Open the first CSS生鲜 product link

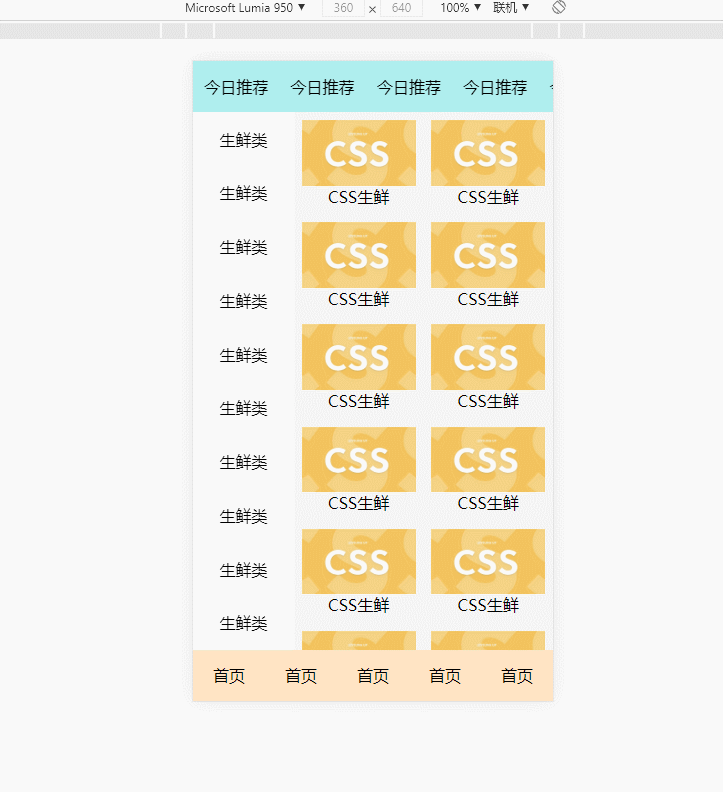tap(358, 197)
